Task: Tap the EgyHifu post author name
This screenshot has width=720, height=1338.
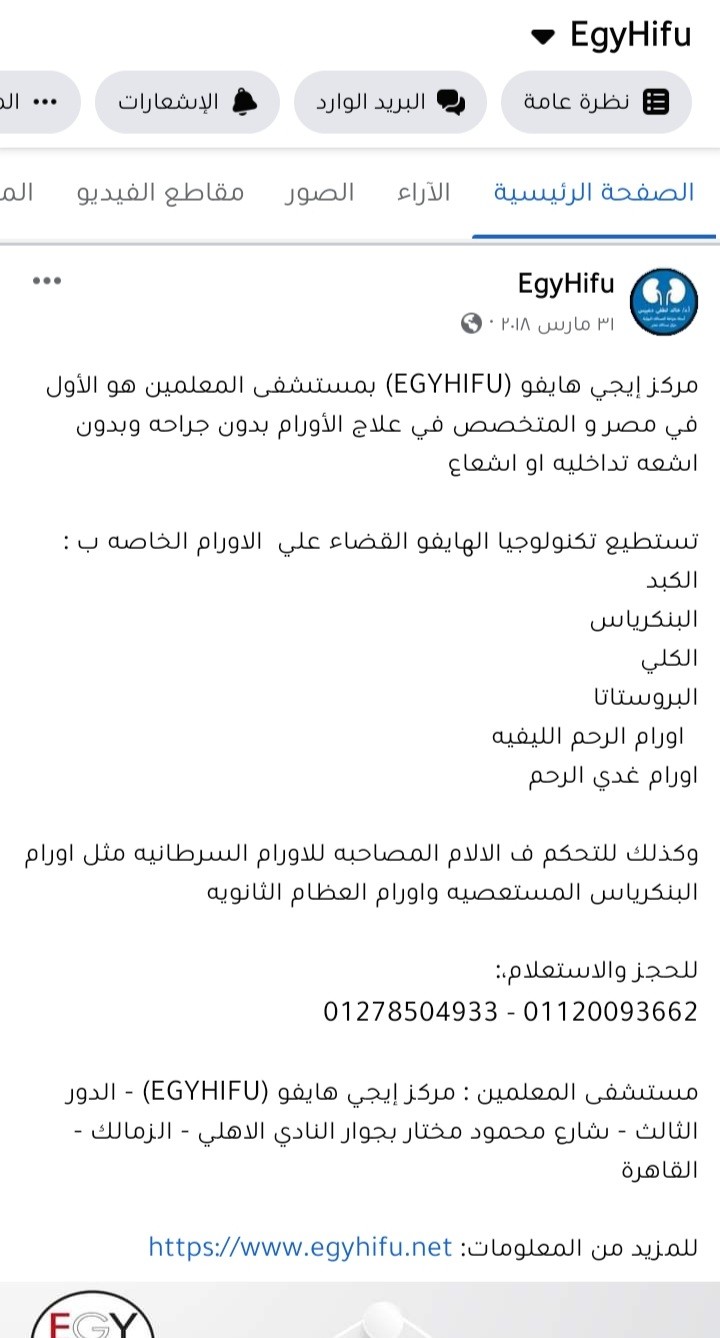Action: tap(566, 284)
